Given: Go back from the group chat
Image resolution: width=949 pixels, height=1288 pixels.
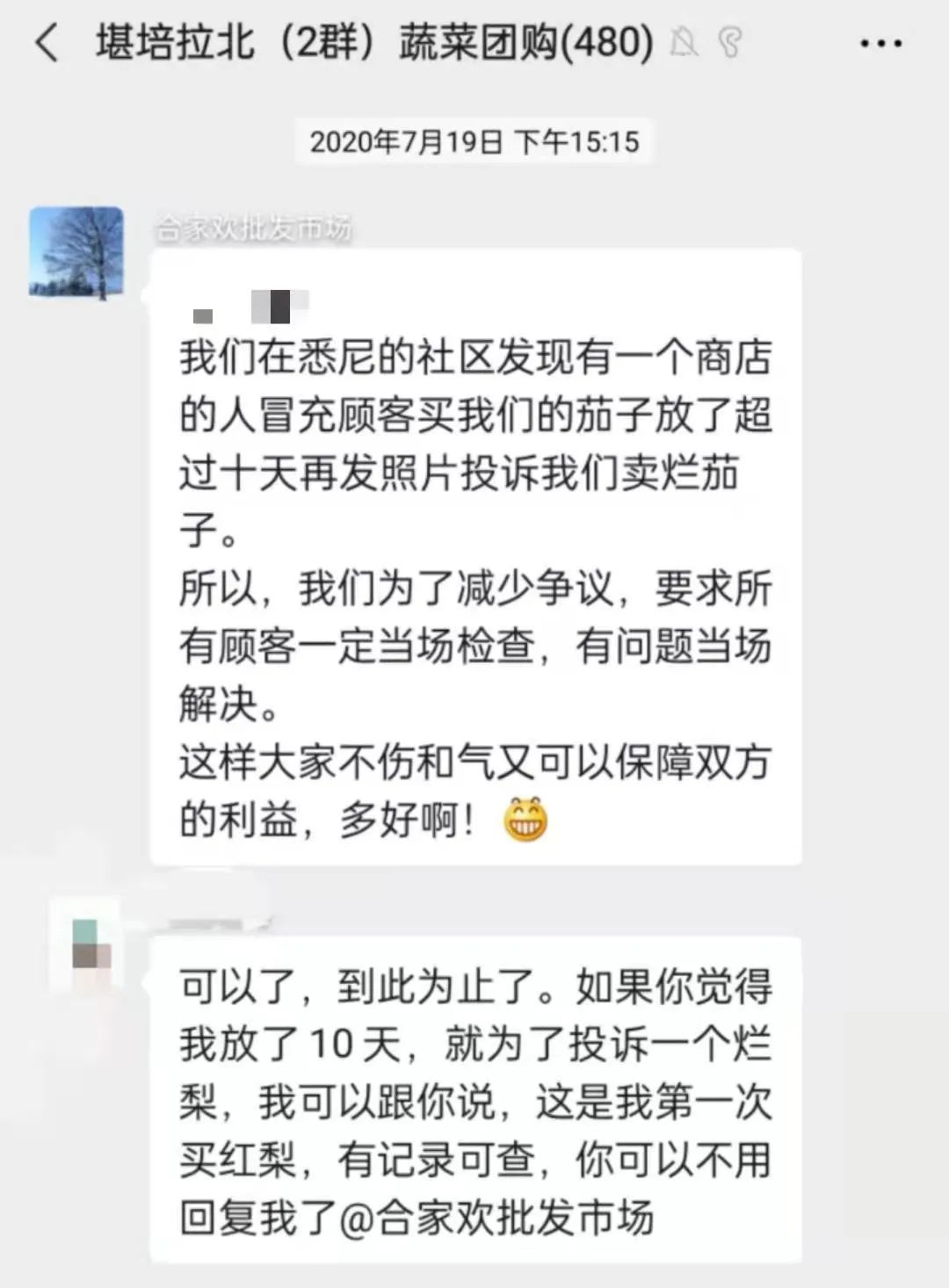Looking at the screenshot, I should 47,41.
